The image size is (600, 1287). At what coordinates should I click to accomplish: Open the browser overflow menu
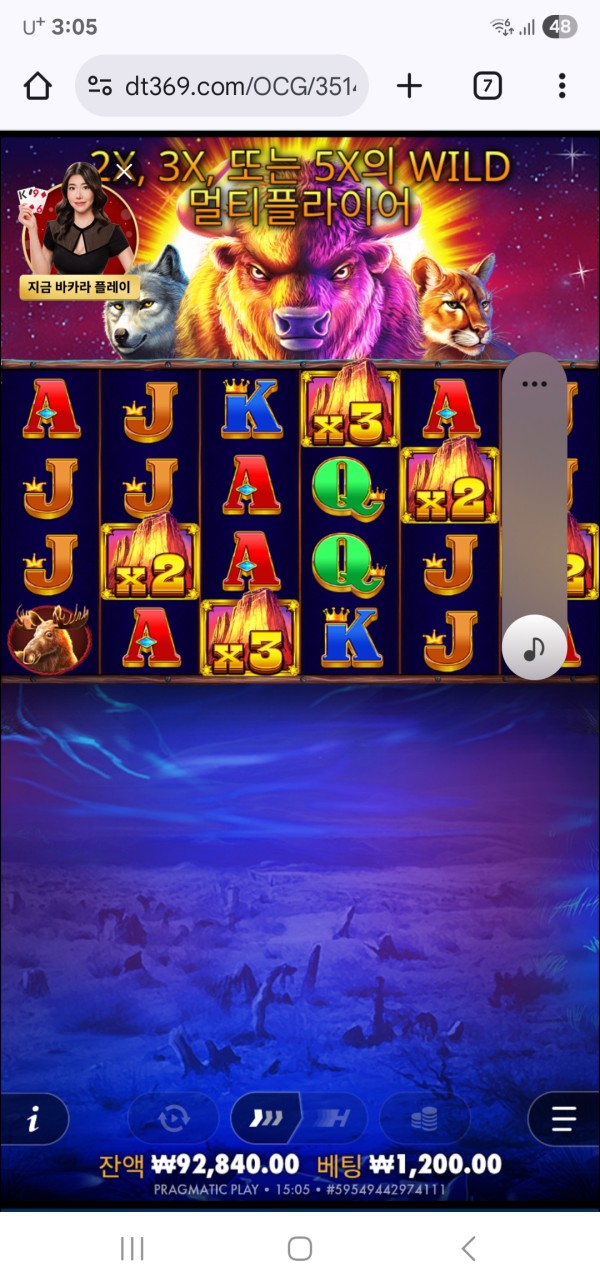(x=562, y=87)
